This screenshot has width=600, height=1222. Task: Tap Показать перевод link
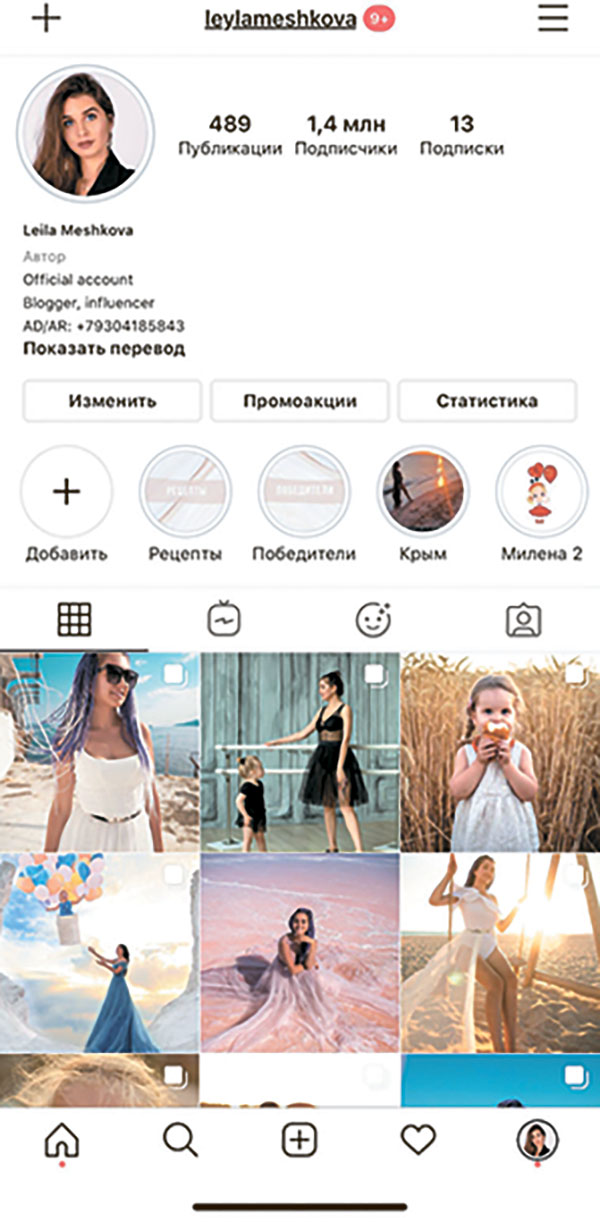pos(104,349)
